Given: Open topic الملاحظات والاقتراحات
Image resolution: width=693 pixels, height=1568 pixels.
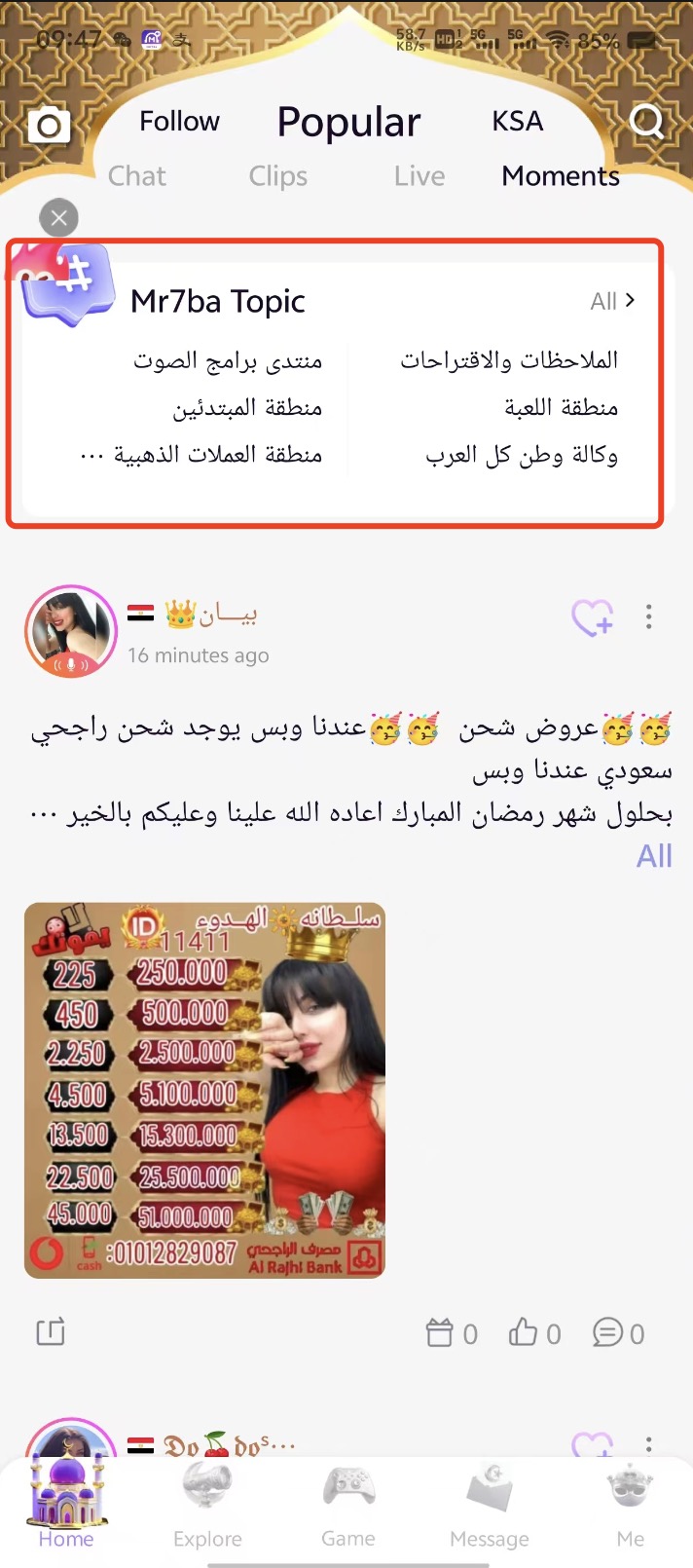Looking at the screenshot, I should click(x=509, y=360).
